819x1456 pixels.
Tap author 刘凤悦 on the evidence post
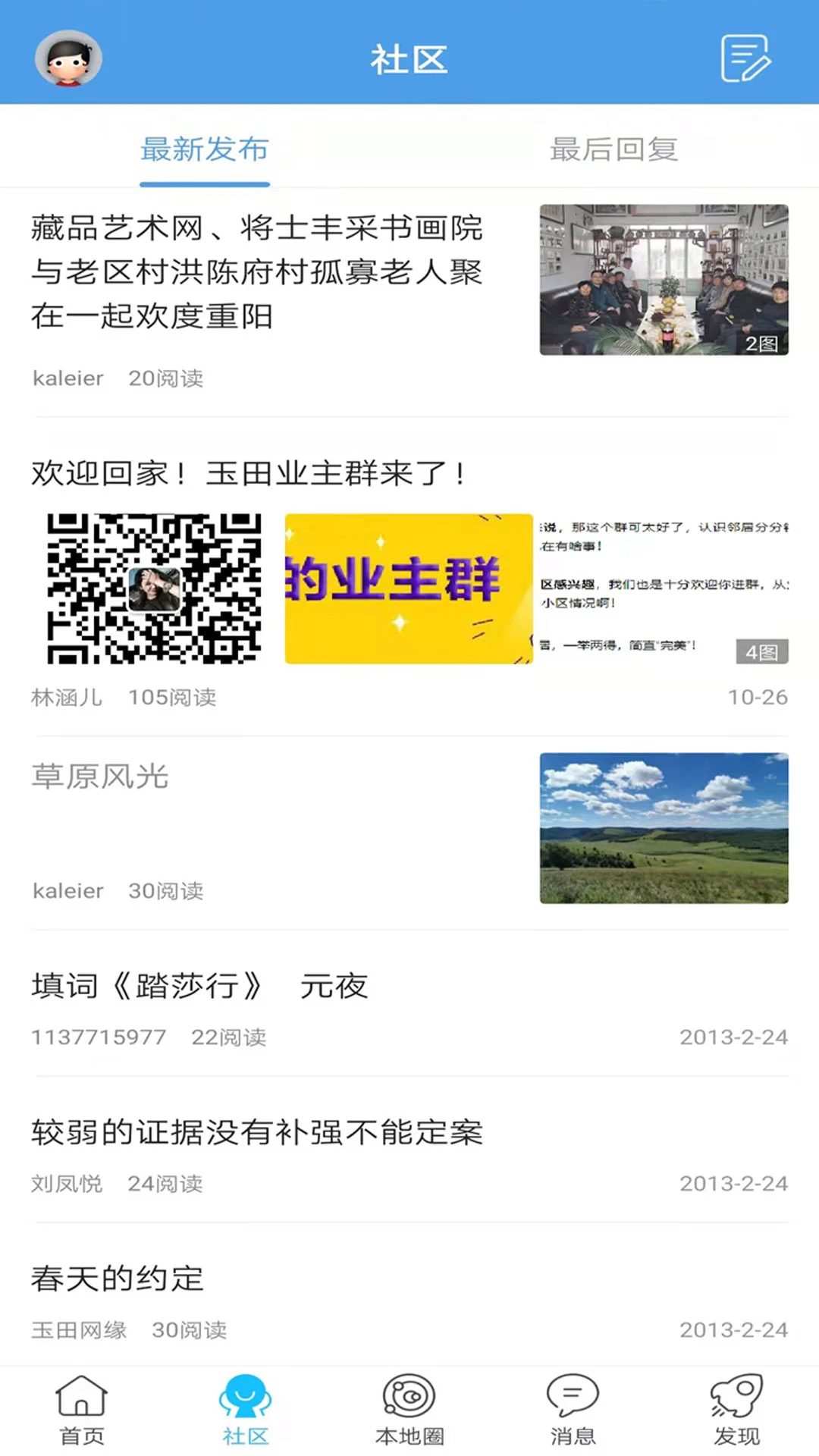[x=67, y=1183]
